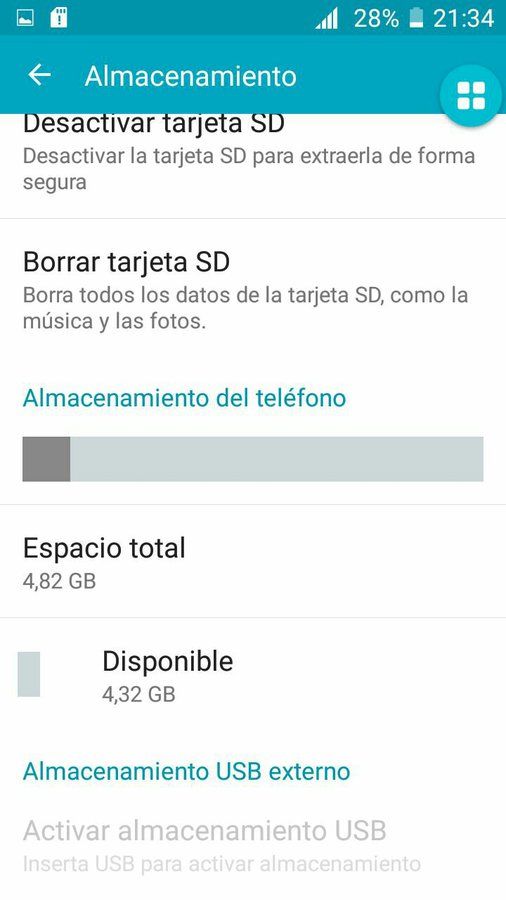Open the quick settings grid button

470,95
